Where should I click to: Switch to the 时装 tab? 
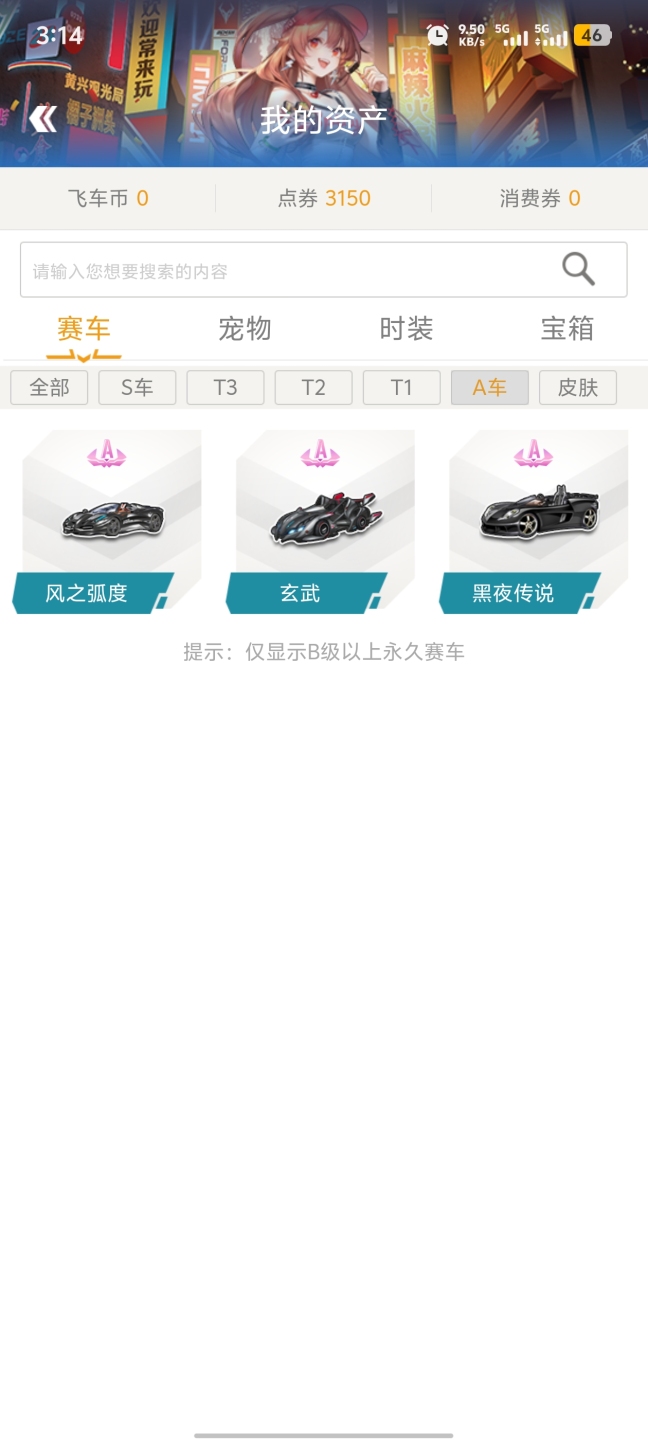[x=406, y=329]
